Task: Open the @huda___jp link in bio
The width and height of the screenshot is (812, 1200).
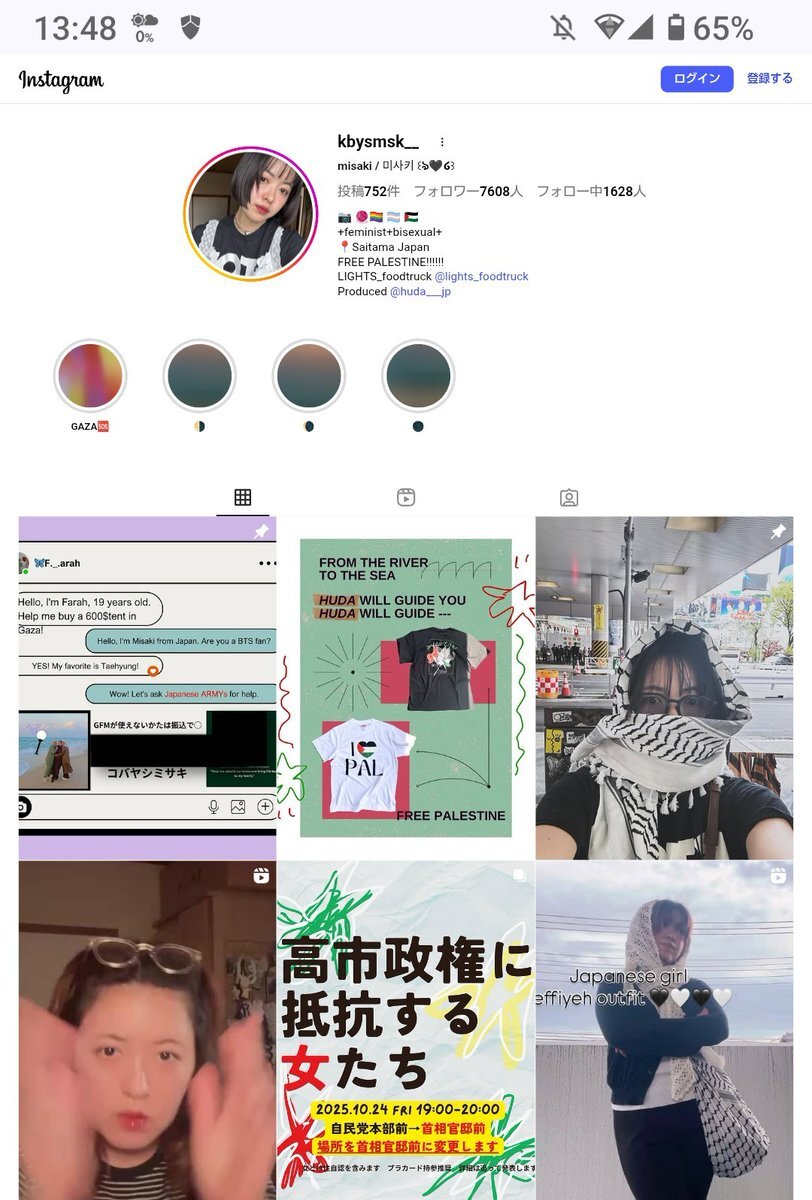Action: click(x=420, y=292)
